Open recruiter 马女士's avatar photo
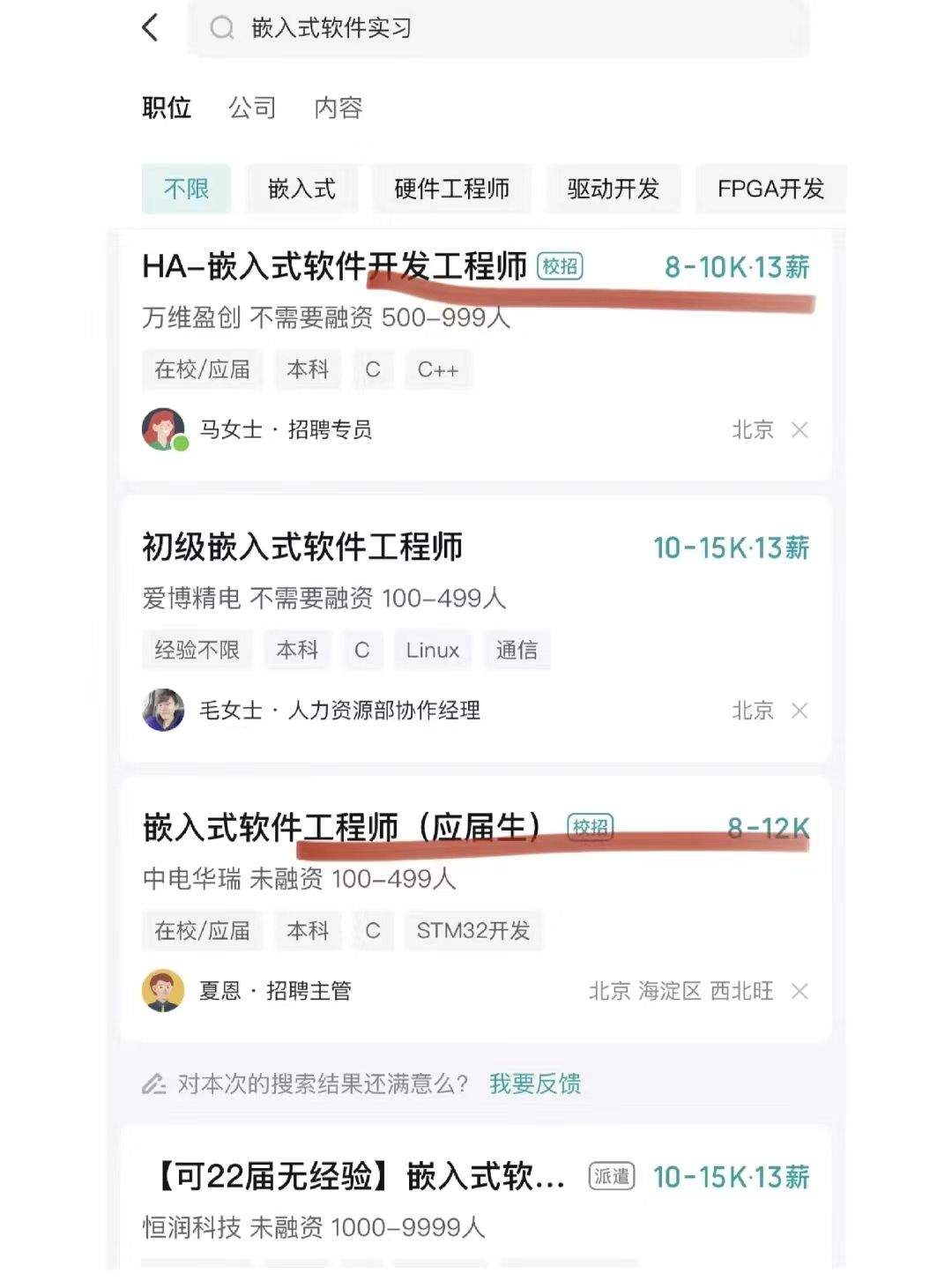 163,429
